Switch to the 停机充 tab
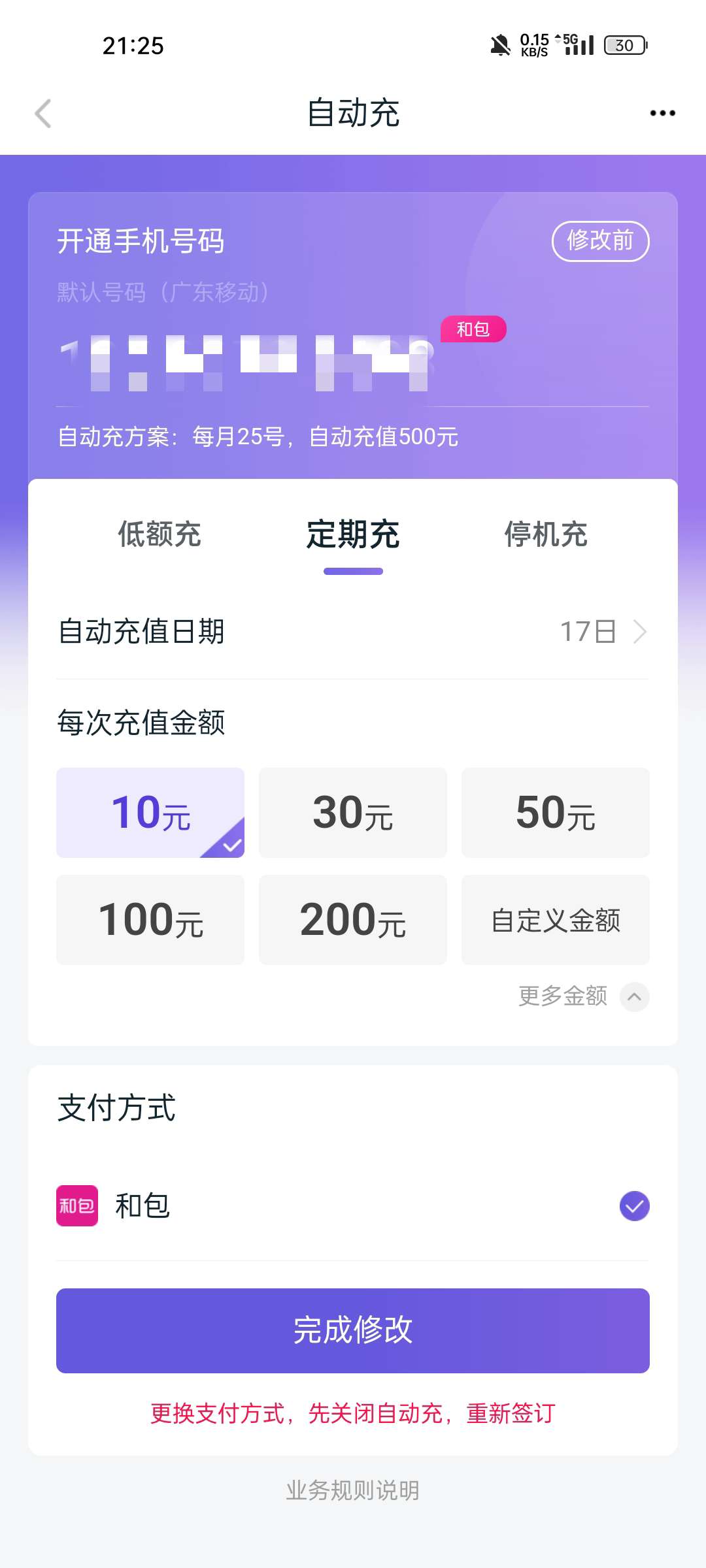This screenshot has height=1568, width=706. 546,534
